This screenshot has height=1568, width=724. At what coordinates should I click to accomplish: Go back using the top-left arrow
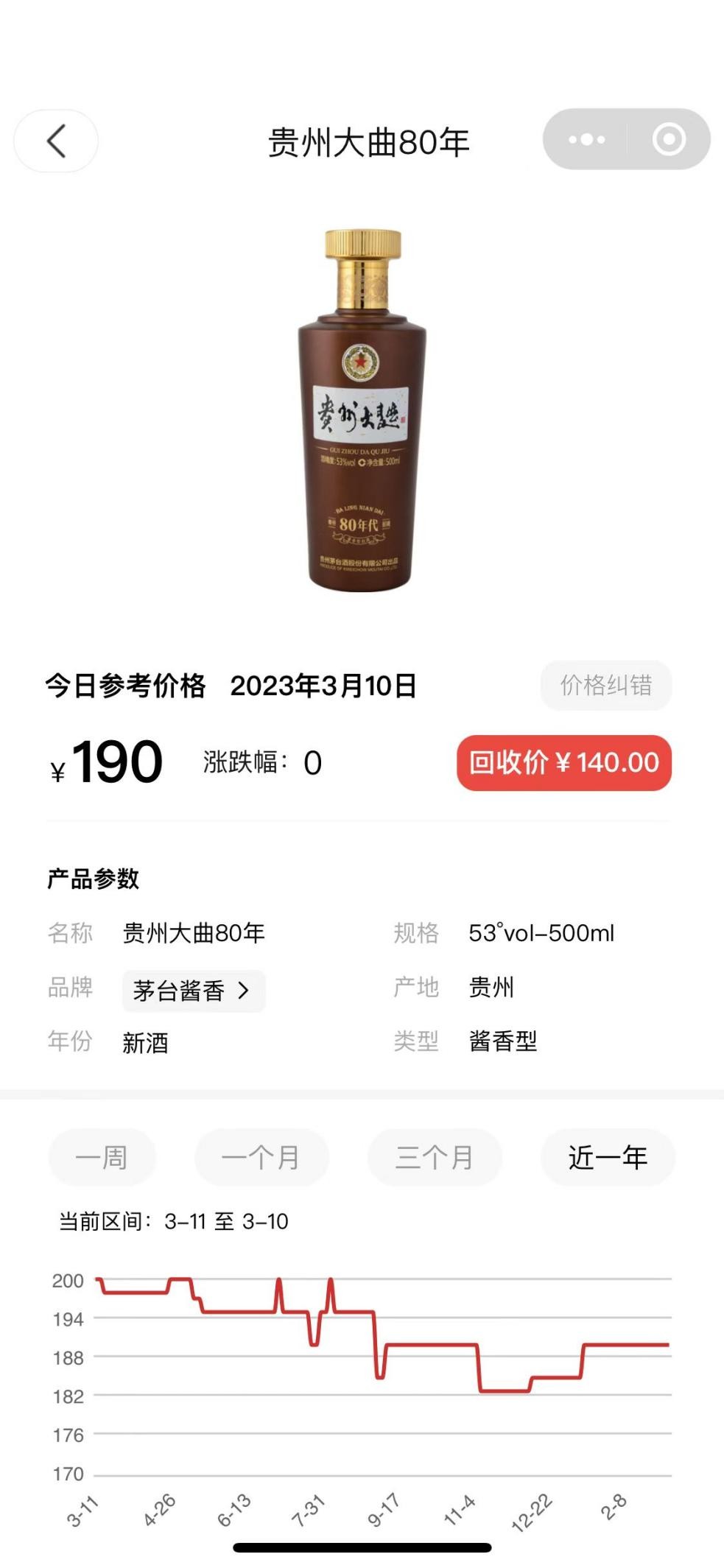point(56,141)
